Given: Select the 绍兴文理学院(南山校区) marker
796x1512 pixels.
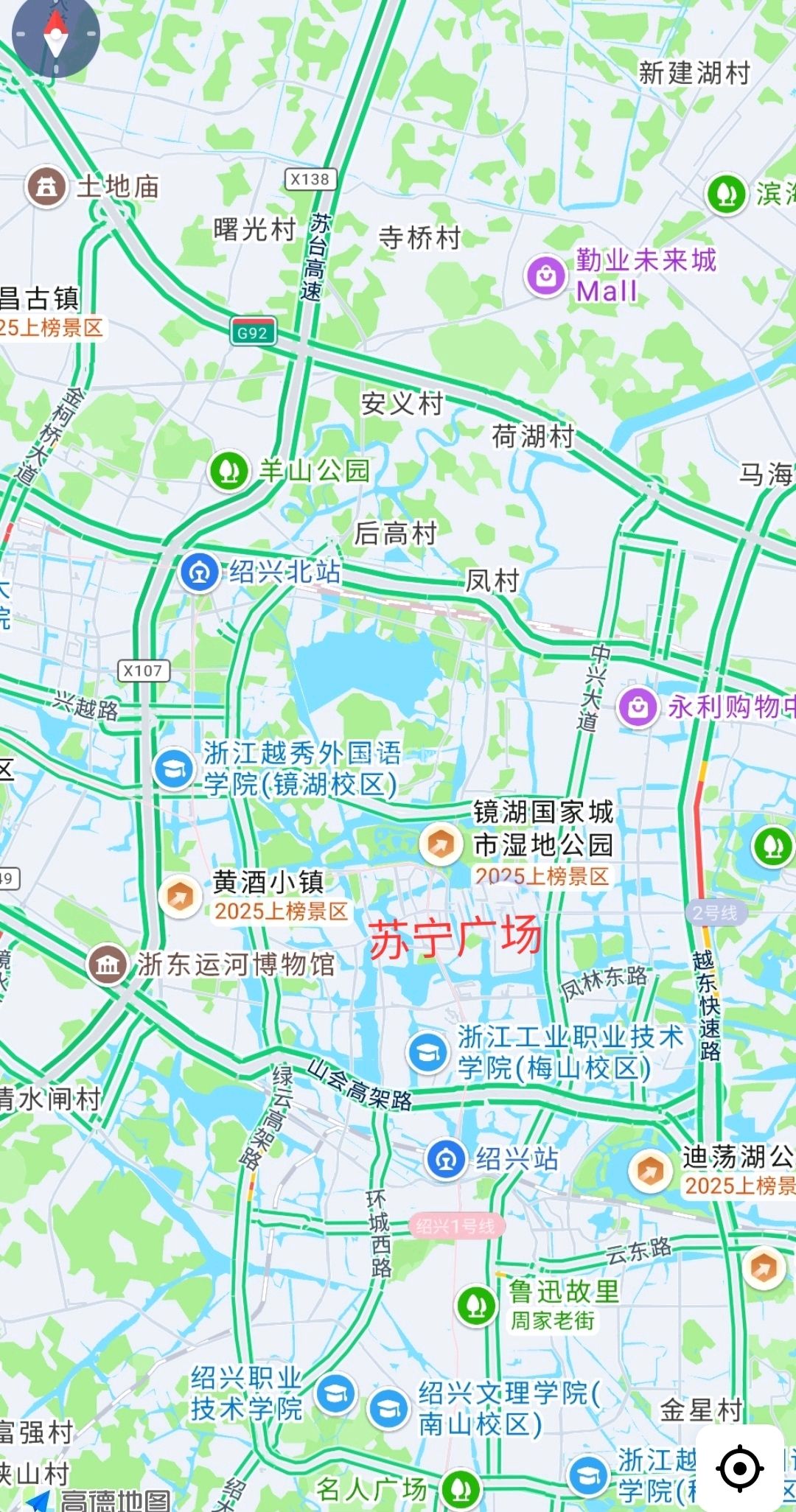Looking at the screenshot, I should [x=388, y=1408].
